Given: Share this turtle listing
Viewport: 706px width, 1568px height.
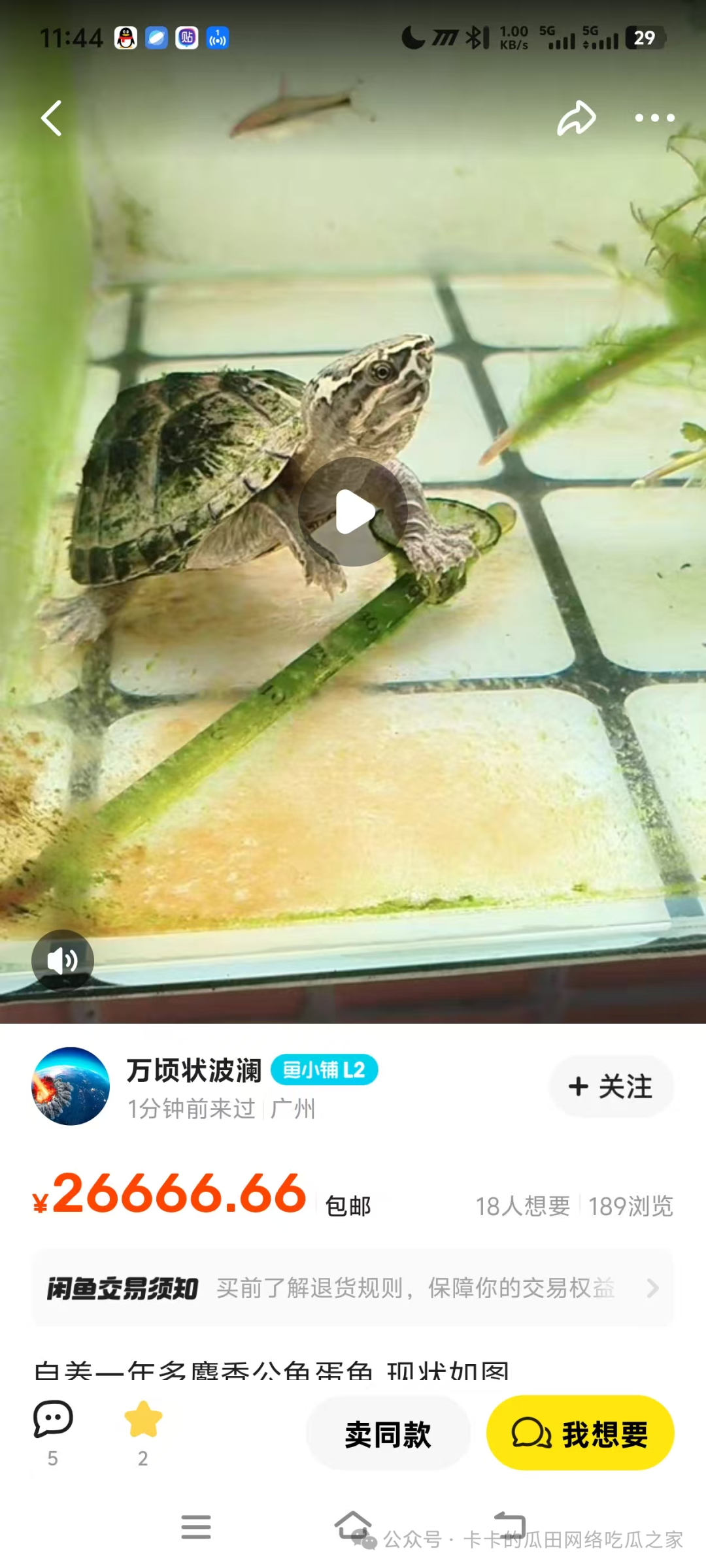Looking at the screenshot, I should [x=576, y=118].
